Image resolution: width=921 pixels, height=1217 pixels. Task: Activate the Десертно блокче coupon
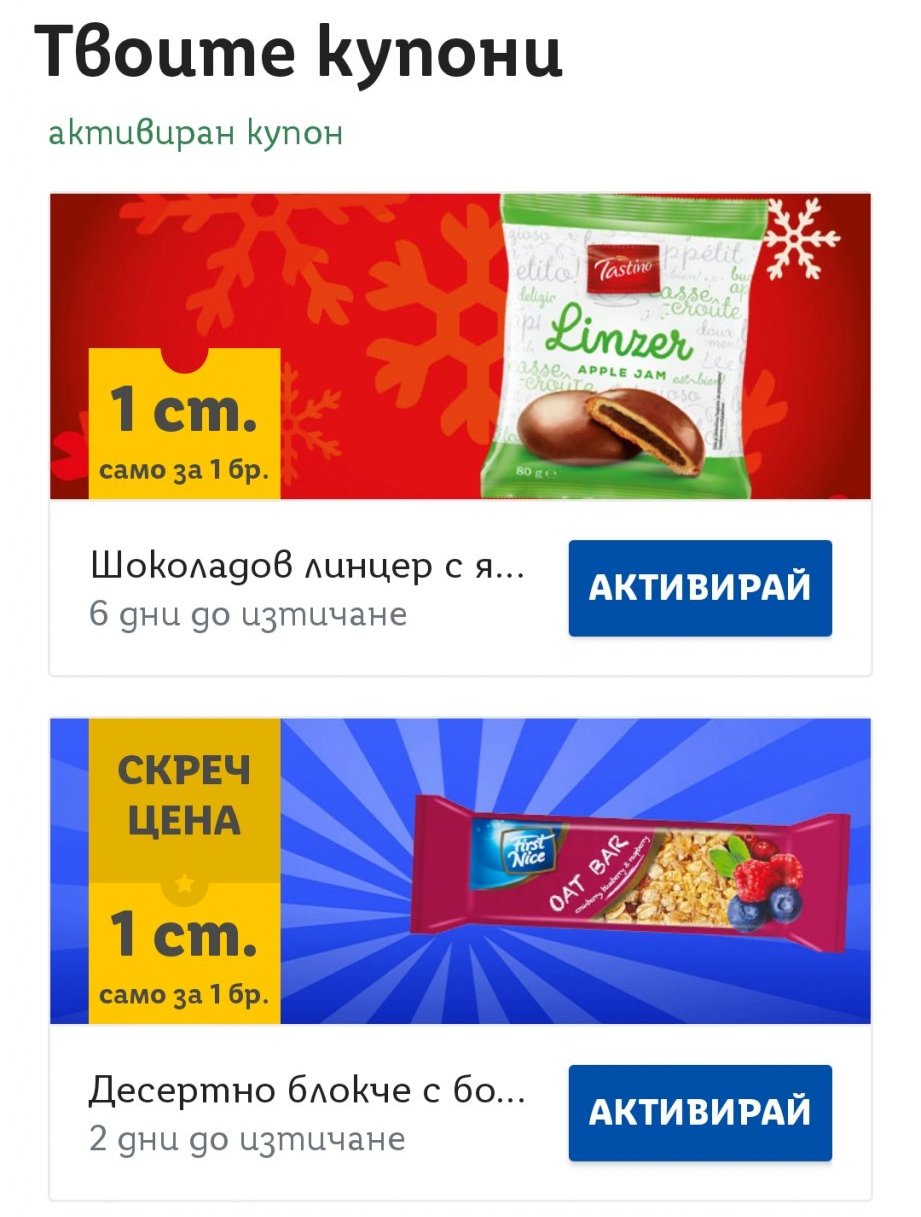700,1112
